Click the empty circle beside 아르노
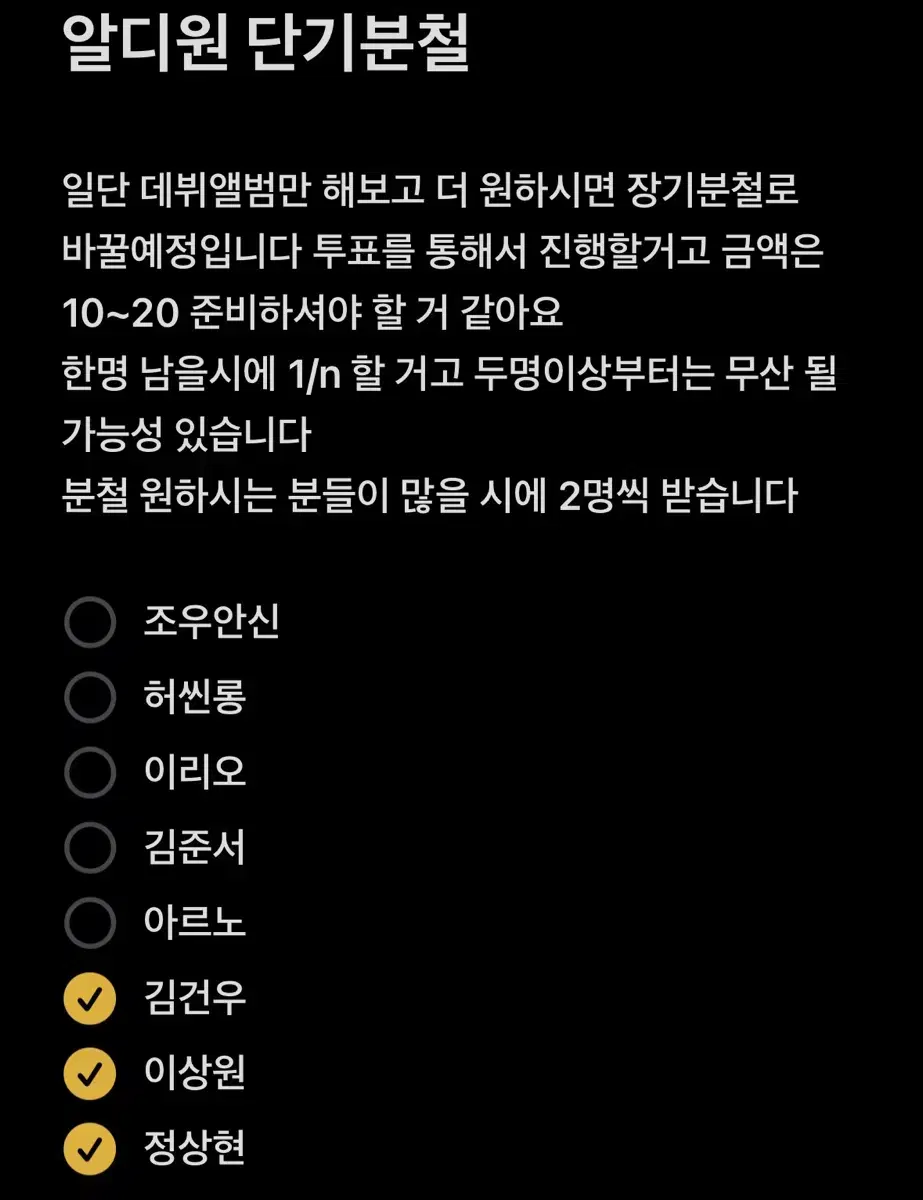 coord(91,922)
